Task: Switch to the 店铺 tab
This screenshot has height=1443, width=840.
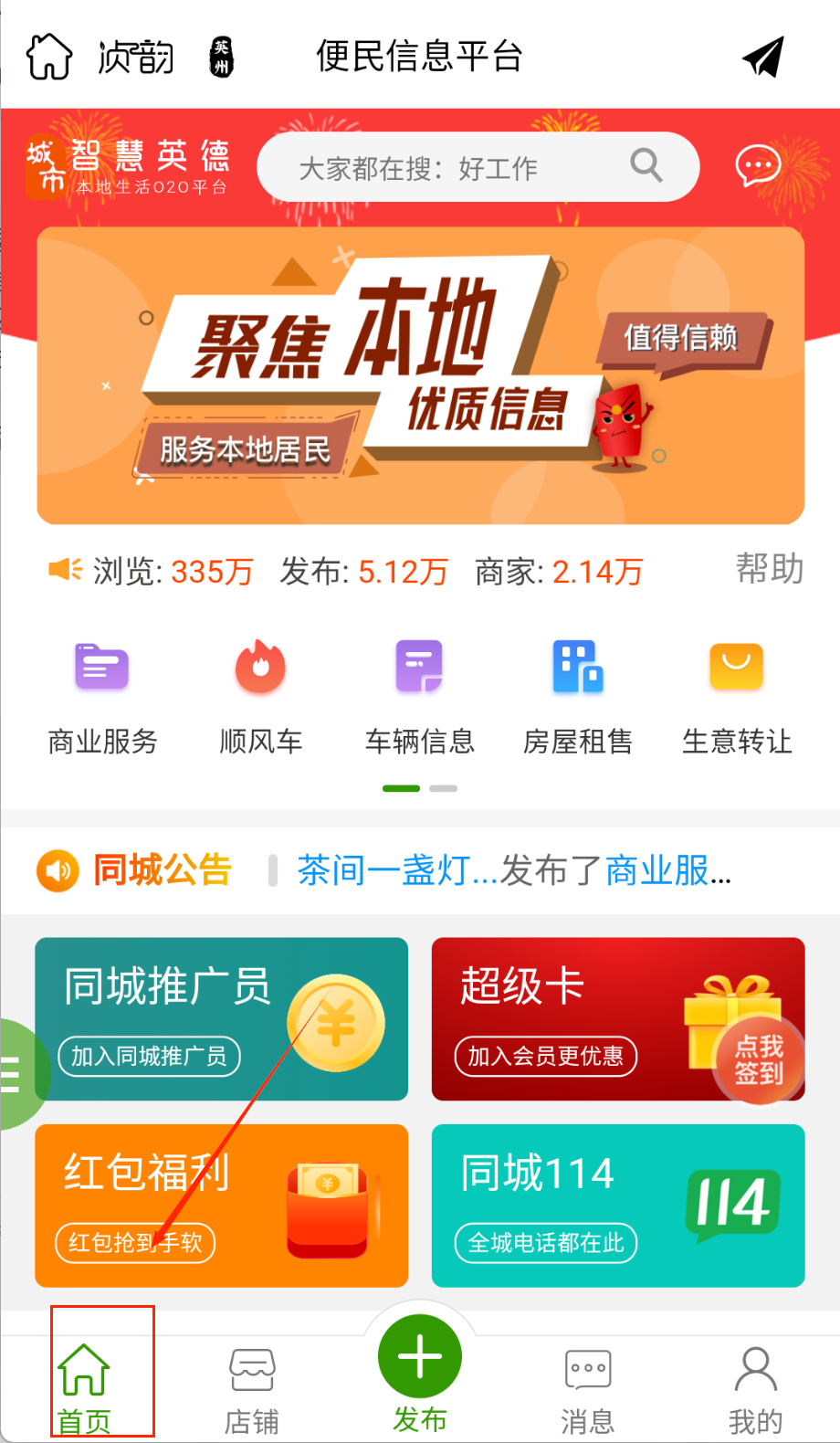Action: click(x=252, y=1390)
